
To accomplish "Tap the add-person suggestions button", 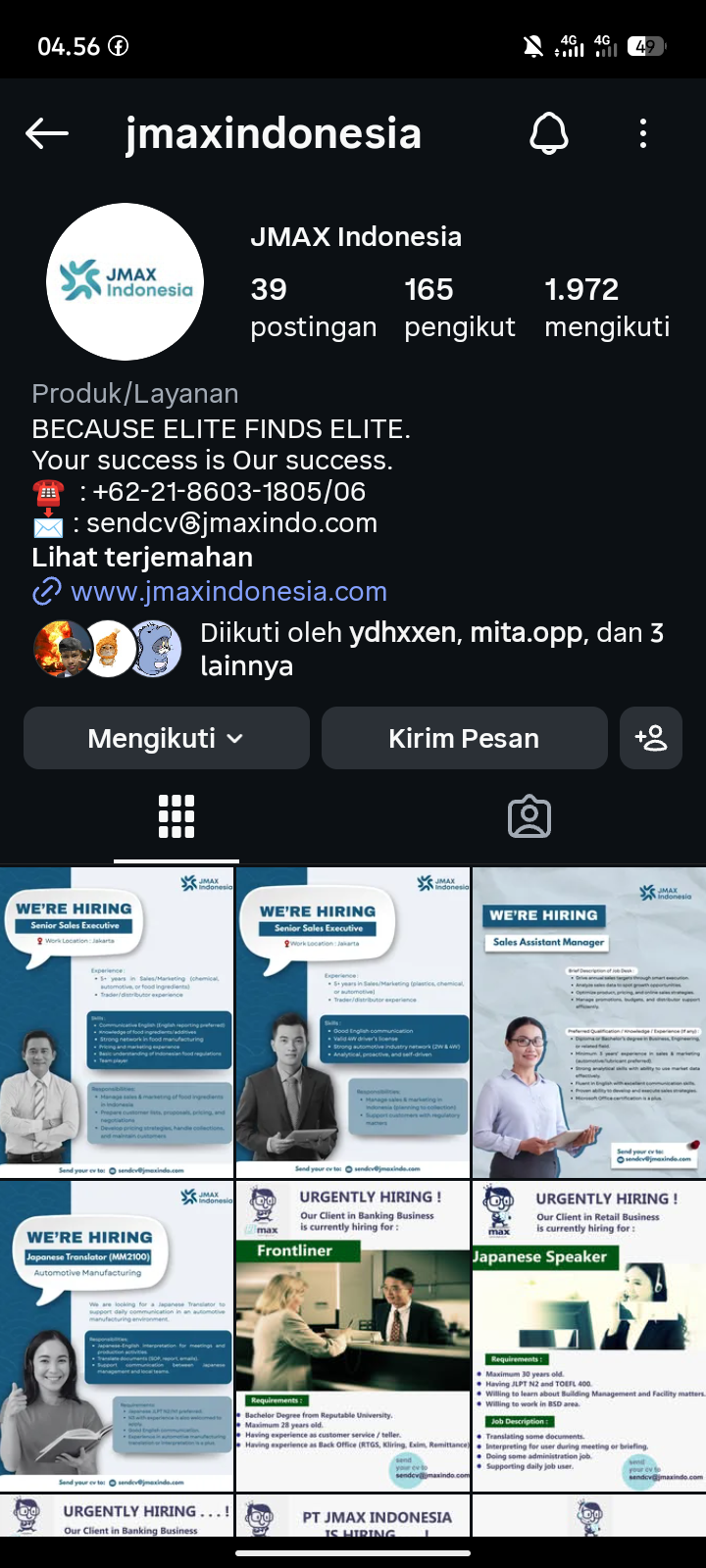I will 651,738.
